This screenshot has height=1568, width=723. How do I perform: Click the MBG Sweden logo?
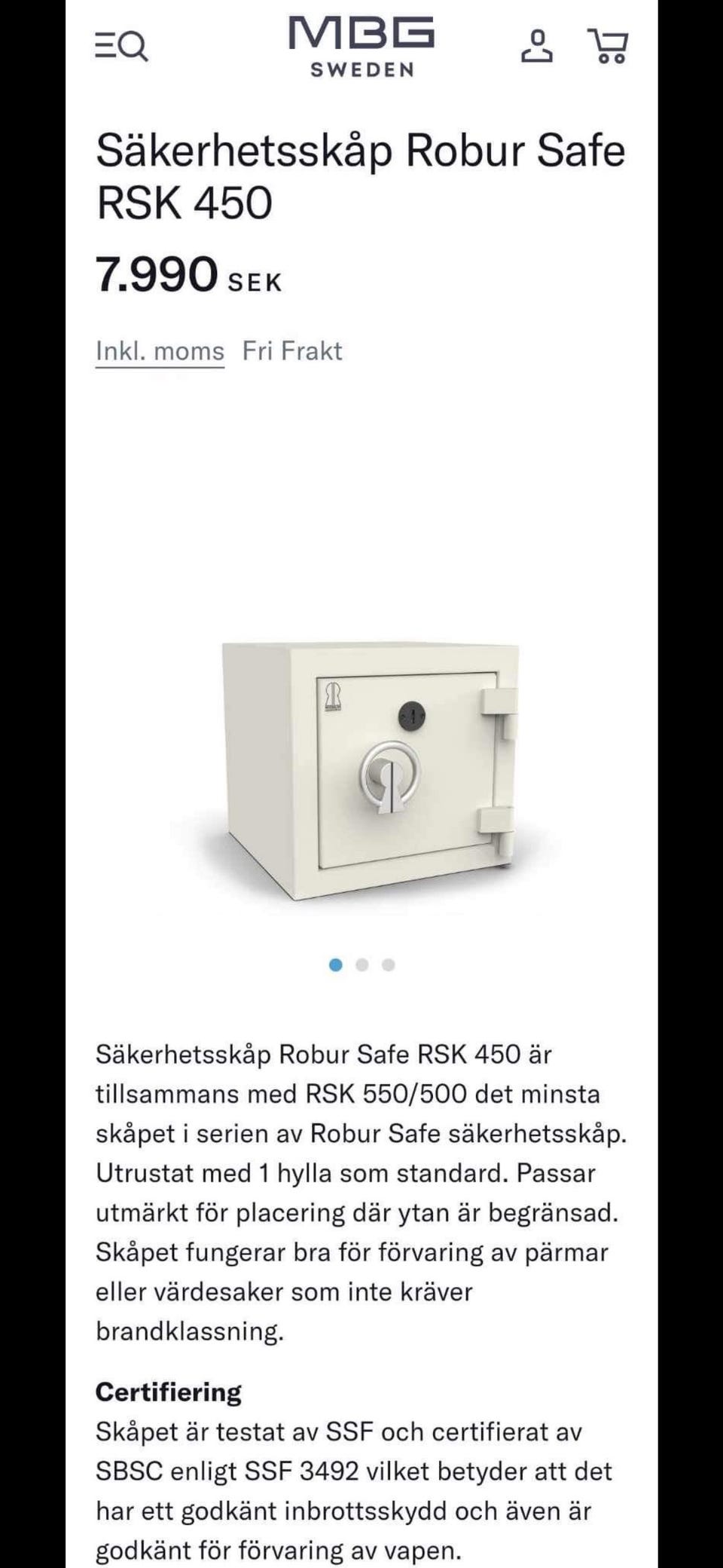pyautogui.click(x=360, y=45)
